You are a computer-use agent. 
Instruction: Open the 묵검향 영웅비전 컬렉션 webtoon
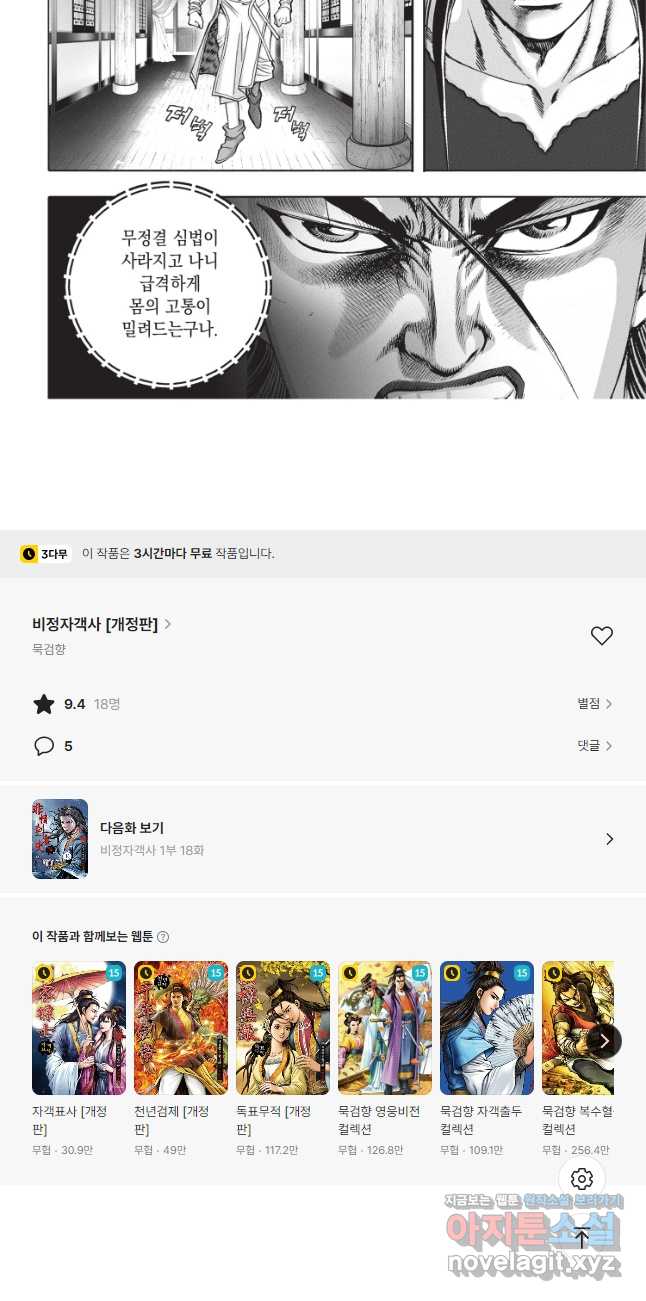(x=385, y=1028)
